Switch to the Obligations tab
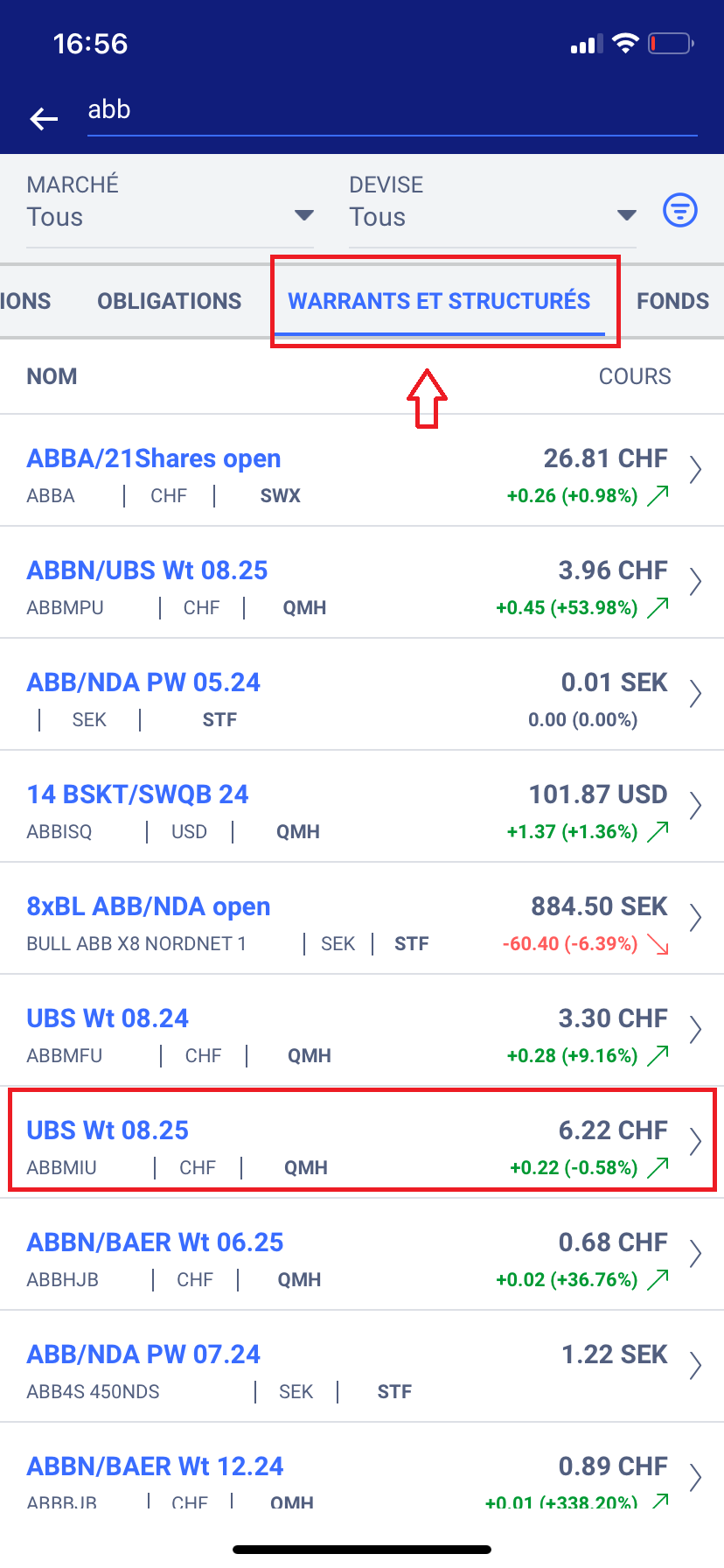Screen dimensions: 724x1568 (170, 301)
